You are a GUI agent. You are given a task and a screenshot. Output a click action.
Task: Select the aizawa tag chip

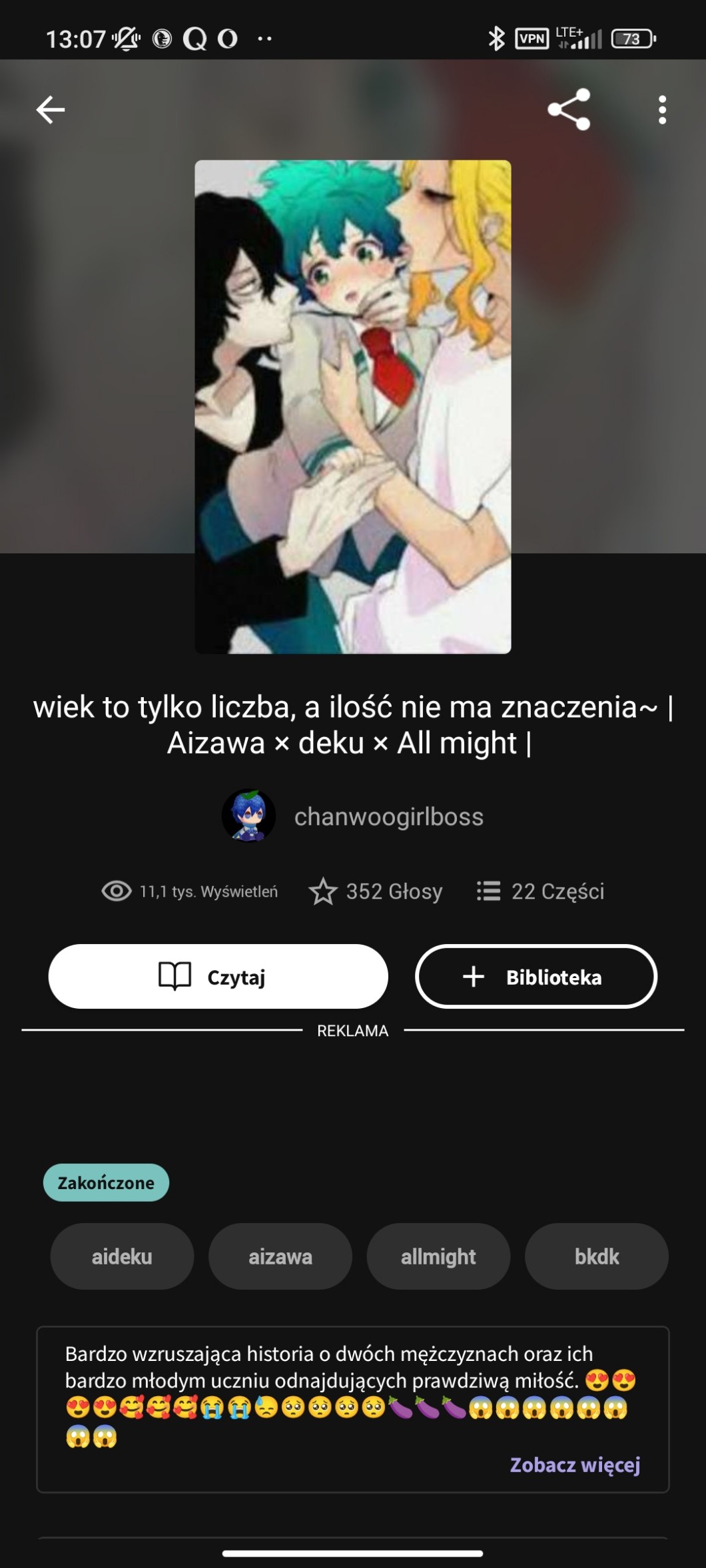pyautogui.click(x=280, y=1256)
